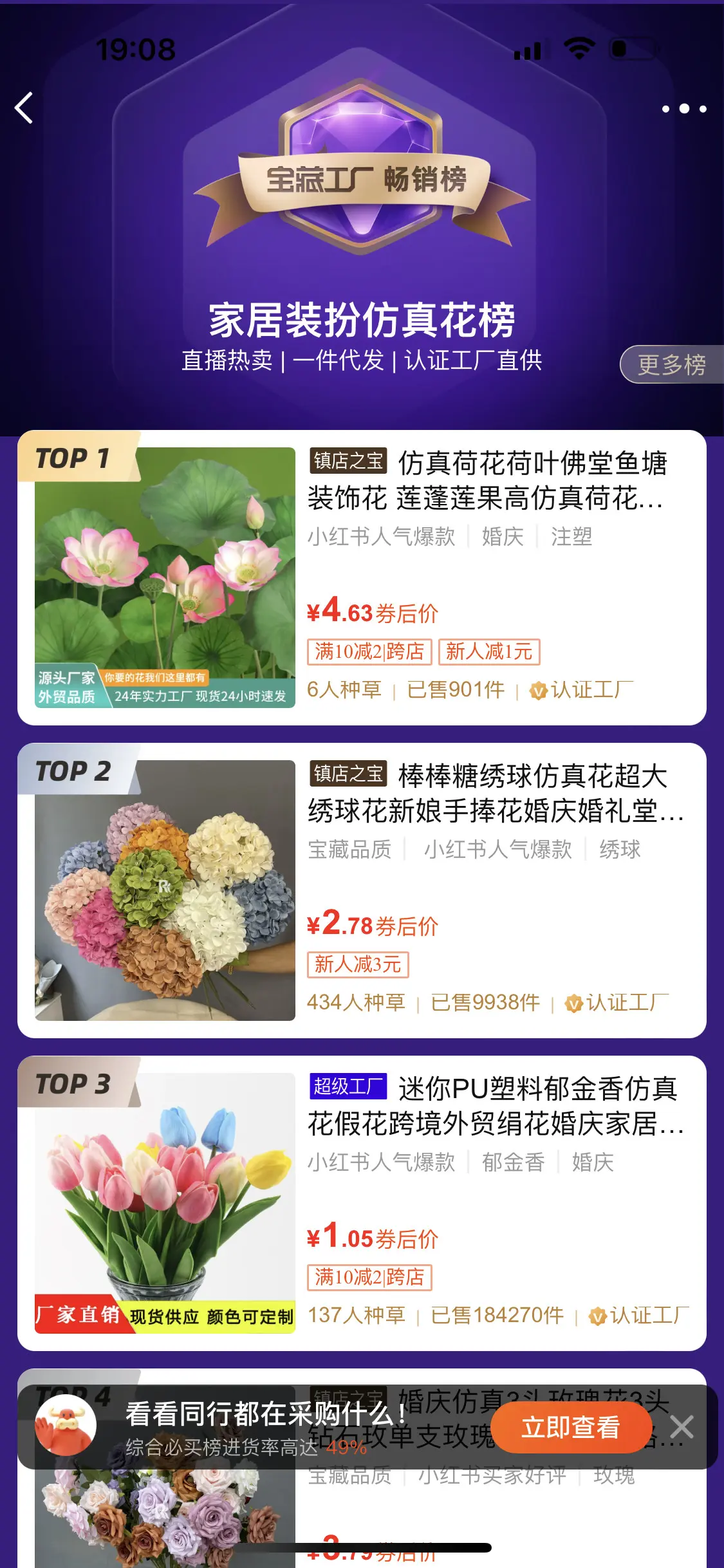Tap the 立即查看 button in the banner
The width and height of the screenshot is (724, 1568).
click(x=571, y=1427)
